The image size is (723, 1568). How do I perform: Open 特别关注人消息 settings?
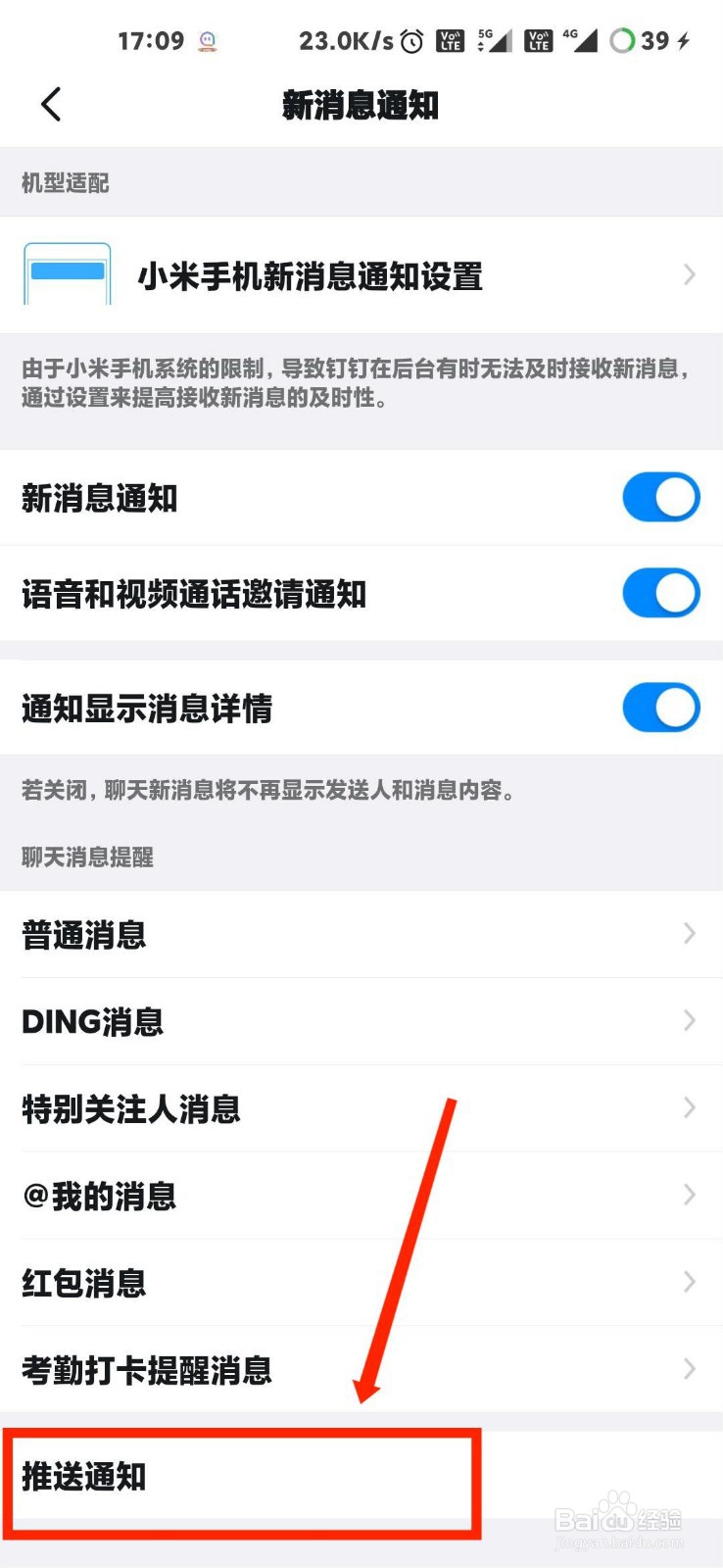click(x=690, y=1108)
